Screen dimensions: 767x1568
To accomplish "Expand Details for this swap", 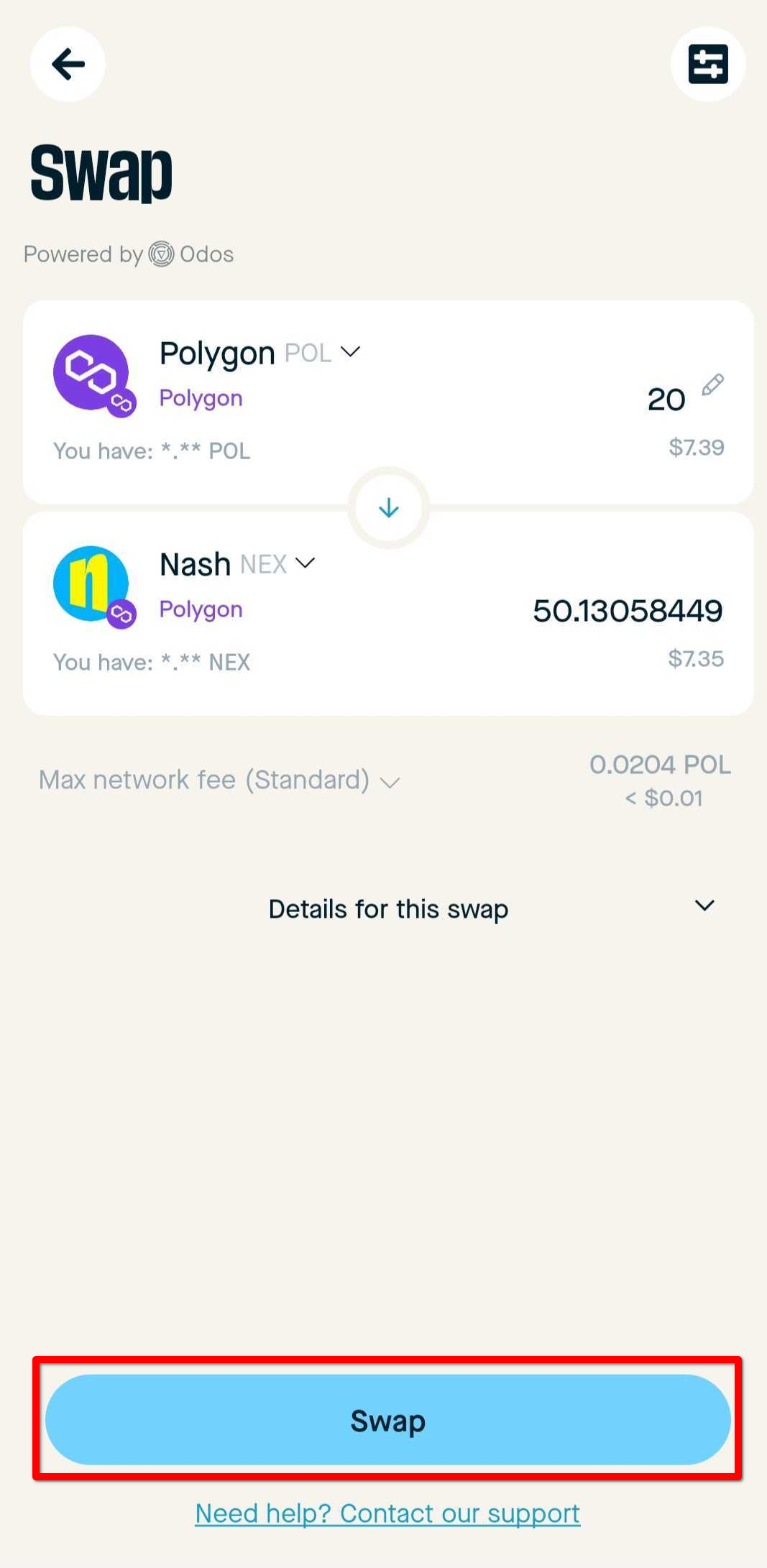I will [x=388, y=908].
